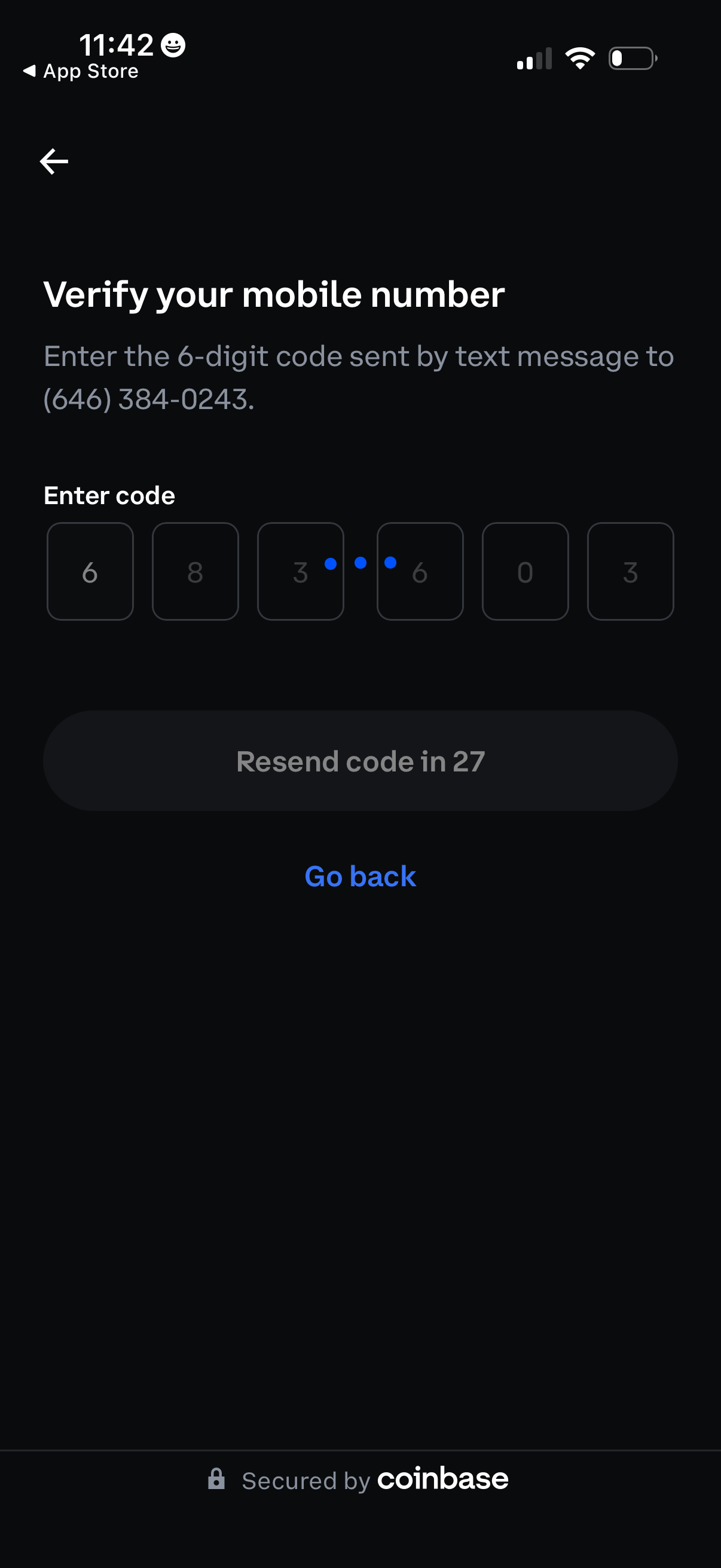
Task: Select the code box showing 0
Action: click(x=525, y=572)
